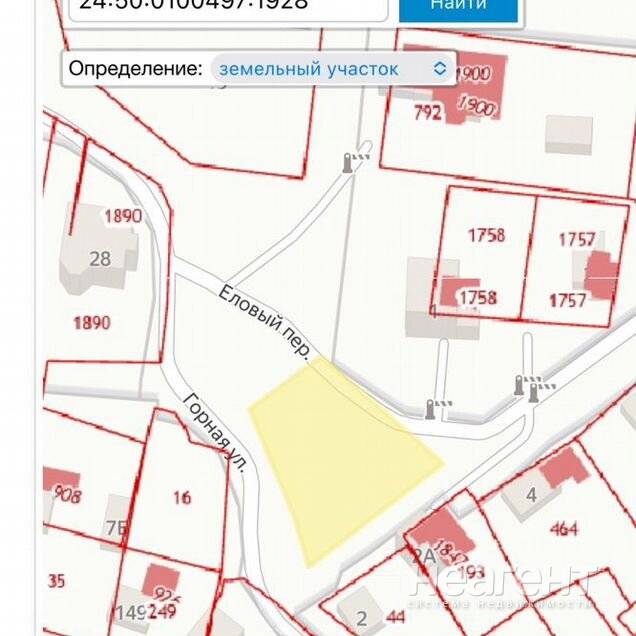
Task: Tap the Найти search button
Action: (458, 8)
